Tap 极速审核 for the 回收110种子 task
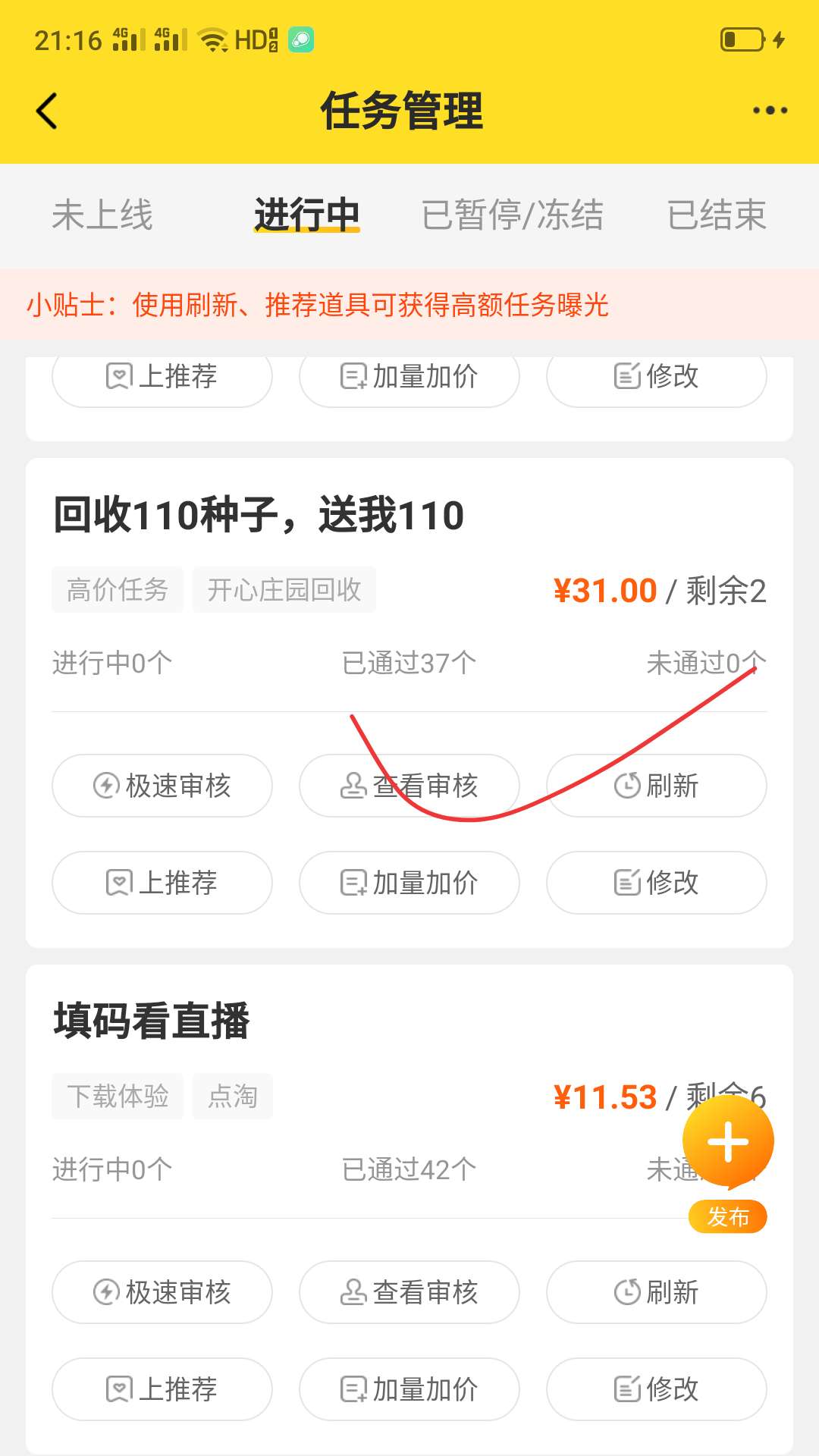This screenshot has height=1456, width=819. [162, 786]
